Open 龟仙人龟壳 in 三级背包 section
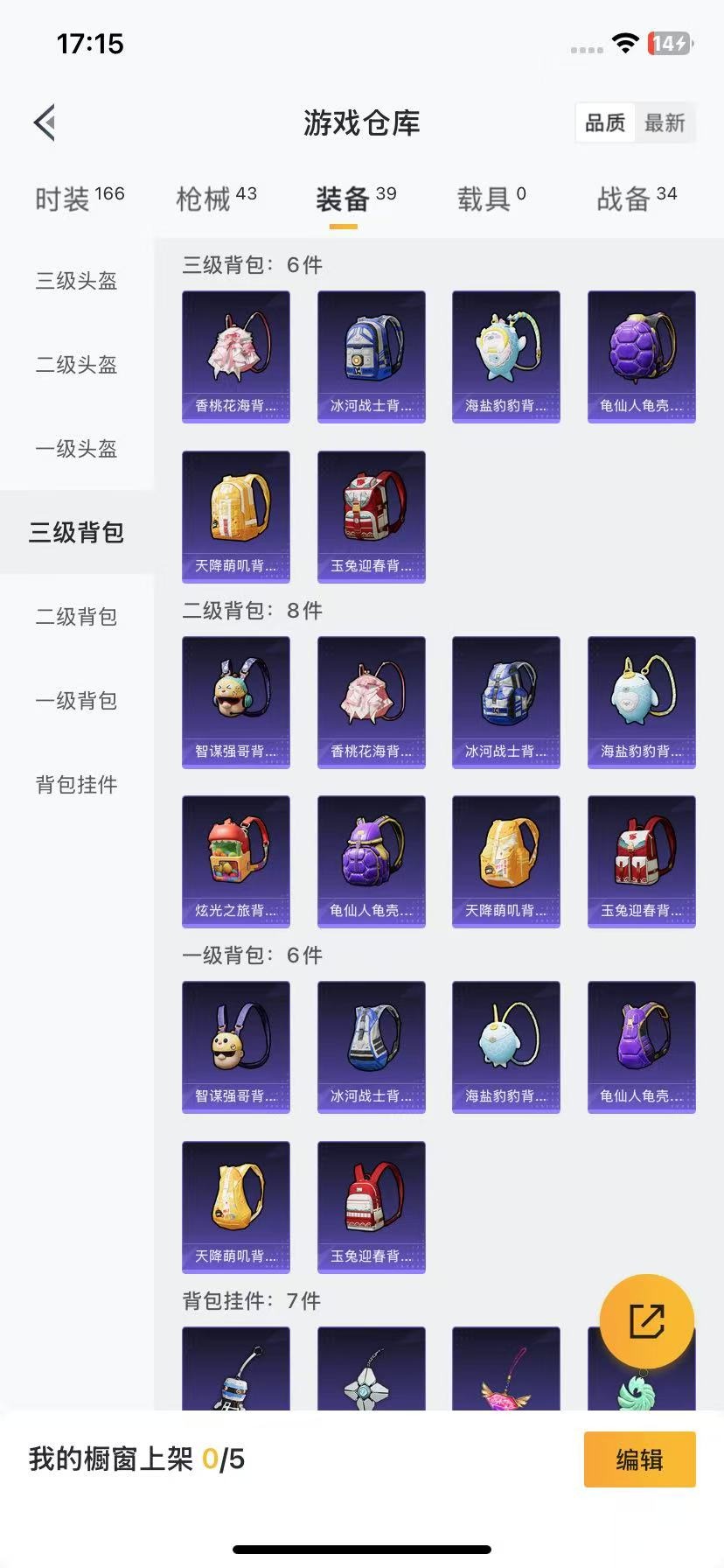The height and width of the screenshot is (1568, 724). tap(642, 357)
